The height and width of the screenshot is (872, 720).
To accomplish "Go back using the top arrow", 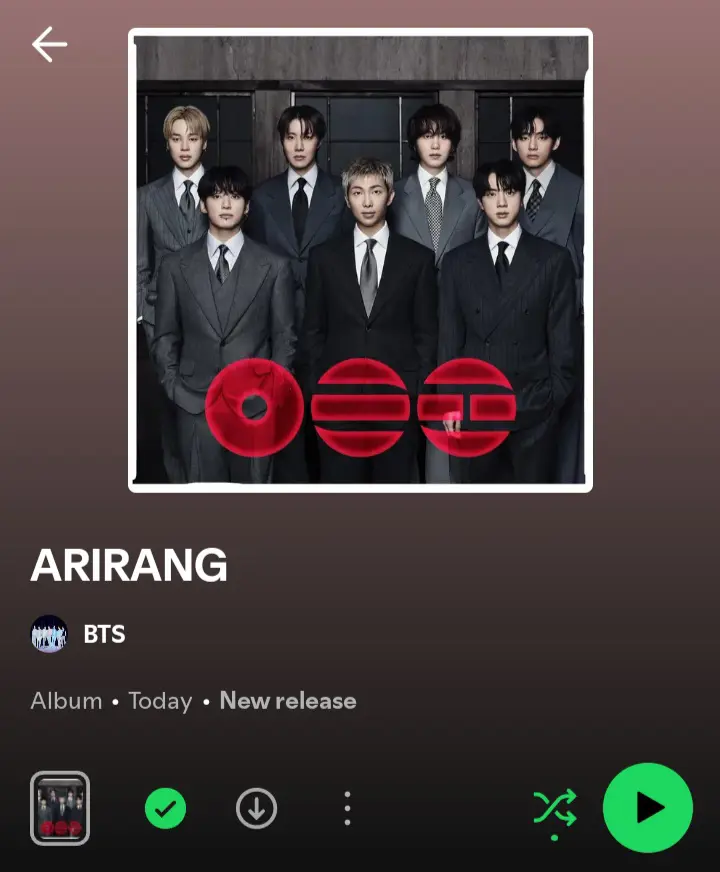I will pyautogui.click(x=48, y=45).
